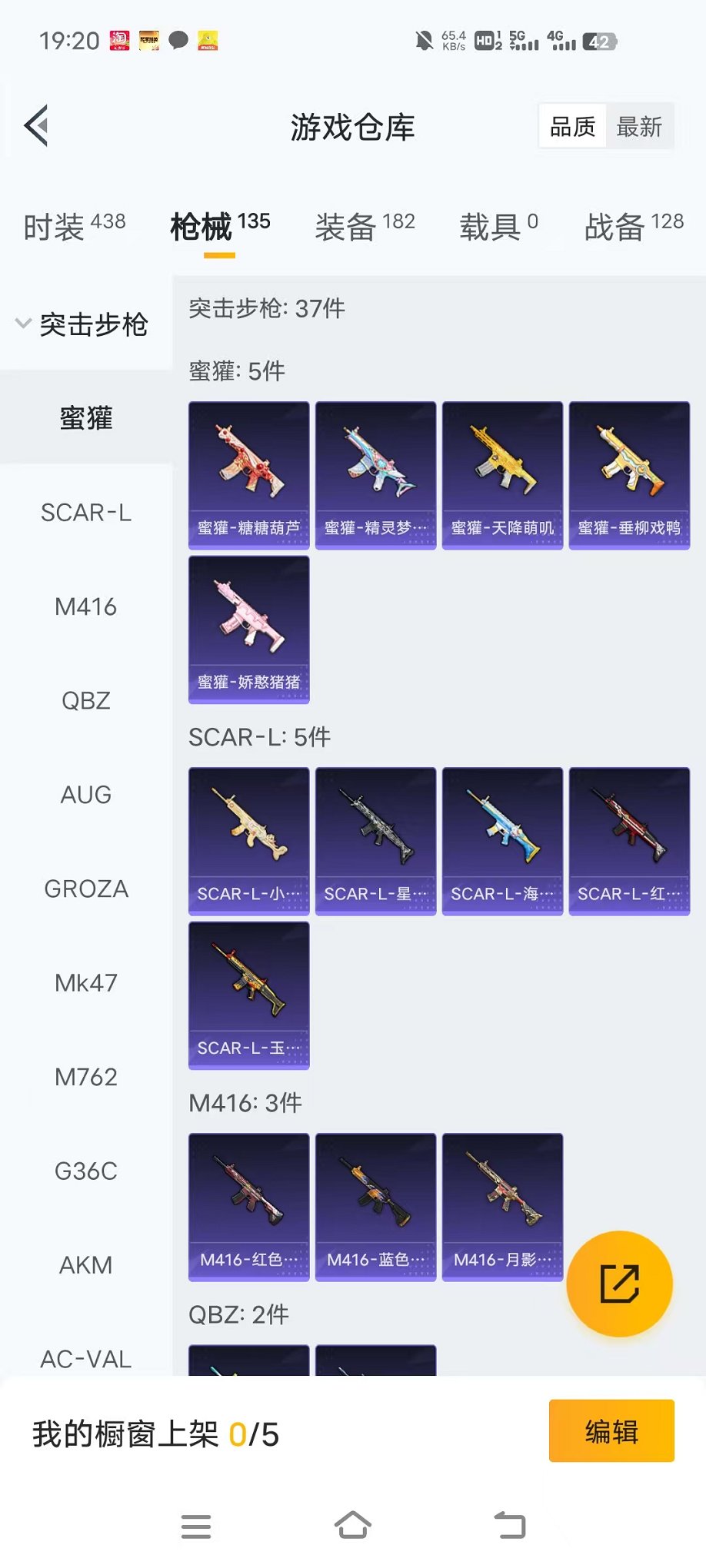
Task: Sort the warehouse by 最新
Action: (639, 127)
